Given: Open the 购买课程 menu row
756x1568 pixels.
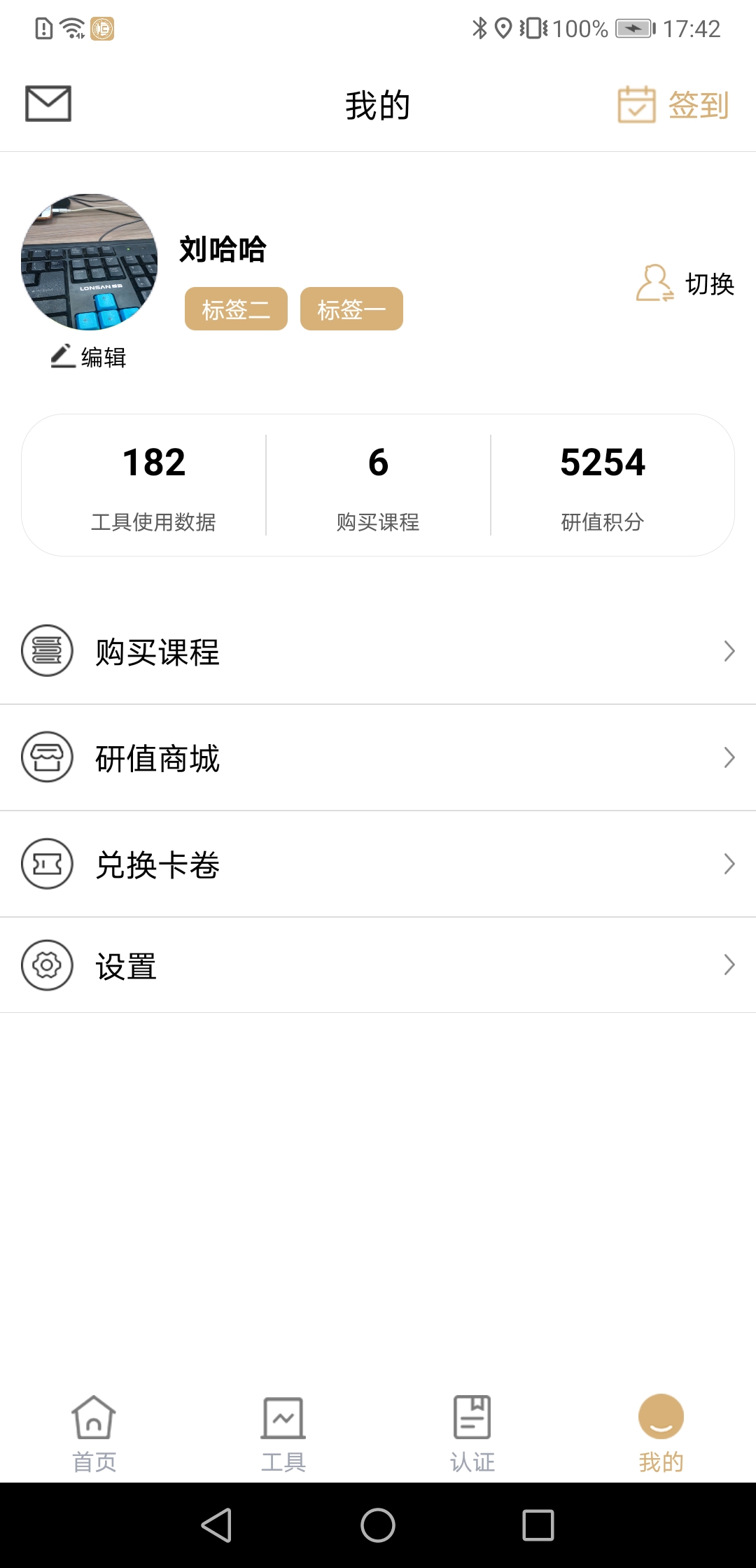Looking at the screenshot, I should point(378,652).
